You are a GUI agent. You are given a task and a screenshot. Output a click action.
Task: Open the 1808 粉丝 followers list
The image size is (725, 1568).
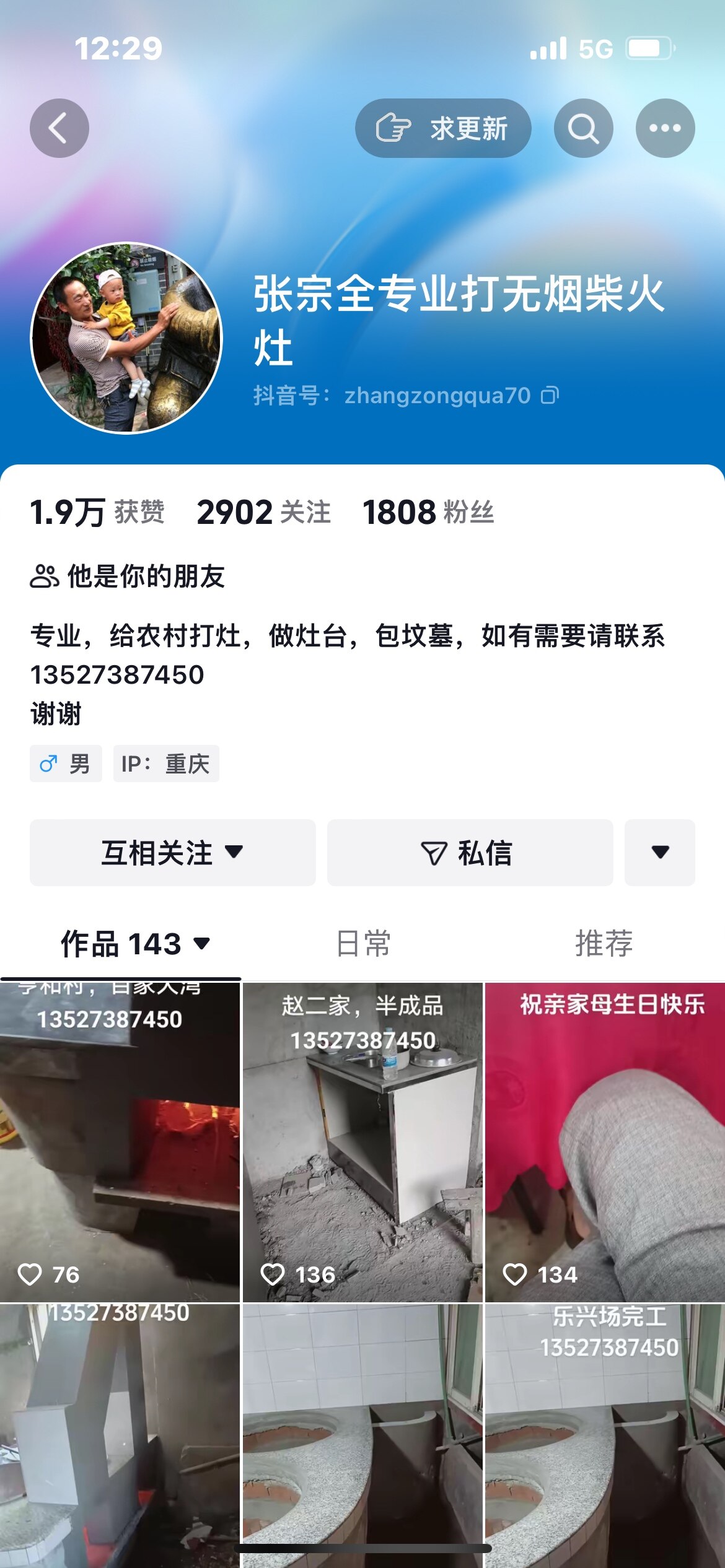tap(428, 513)
